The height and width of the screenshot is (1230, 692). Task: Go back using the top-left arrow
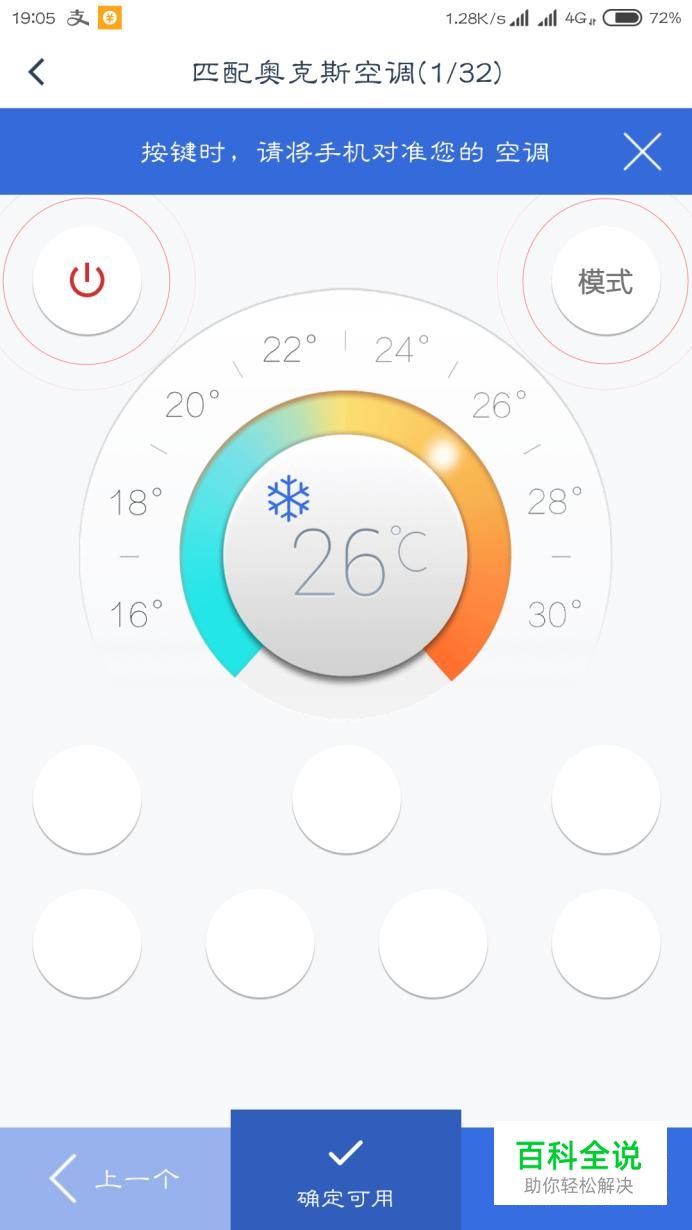[x=37, y=72]
